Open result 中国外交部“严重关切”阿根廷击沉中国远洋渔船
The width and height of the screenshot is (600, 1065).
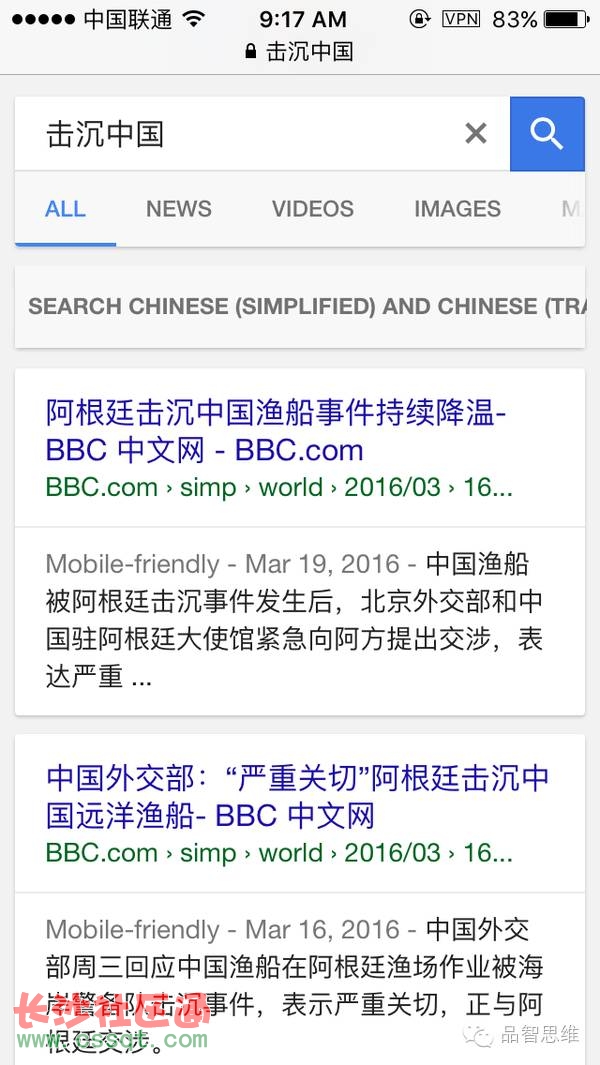(297, 797)
